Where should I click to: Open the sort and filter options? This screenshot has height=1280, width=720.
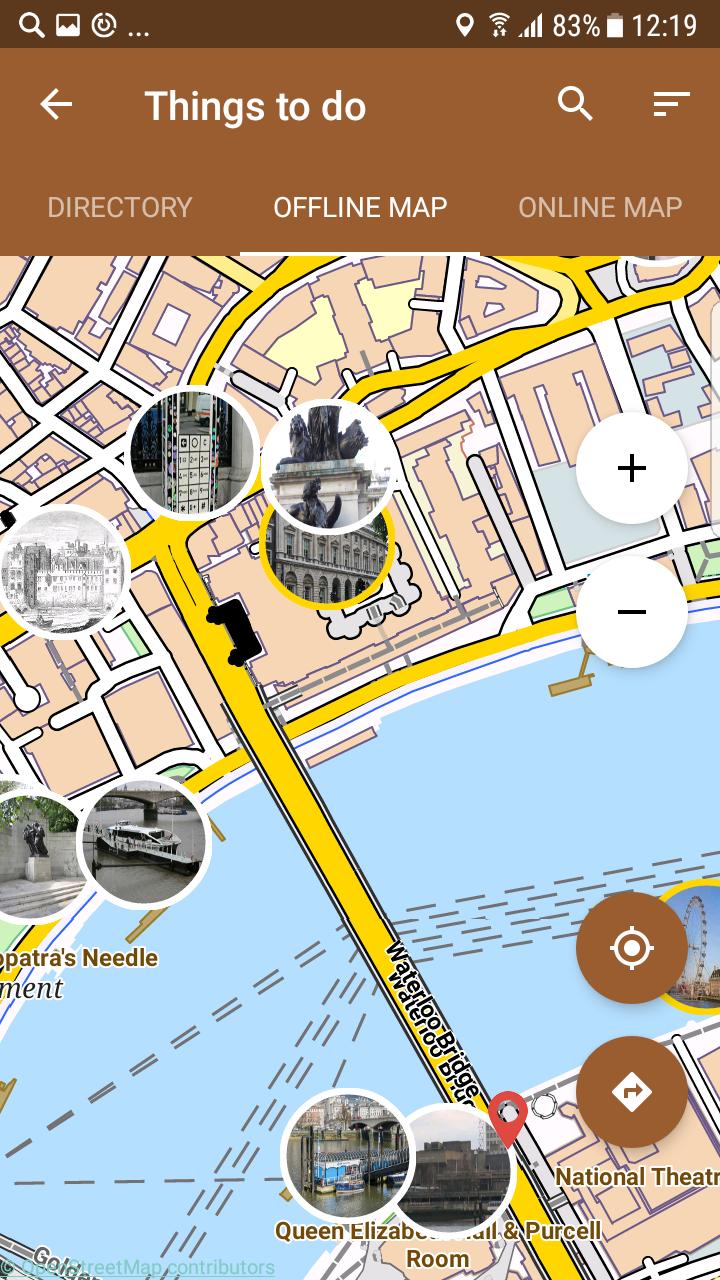point(671,104)
